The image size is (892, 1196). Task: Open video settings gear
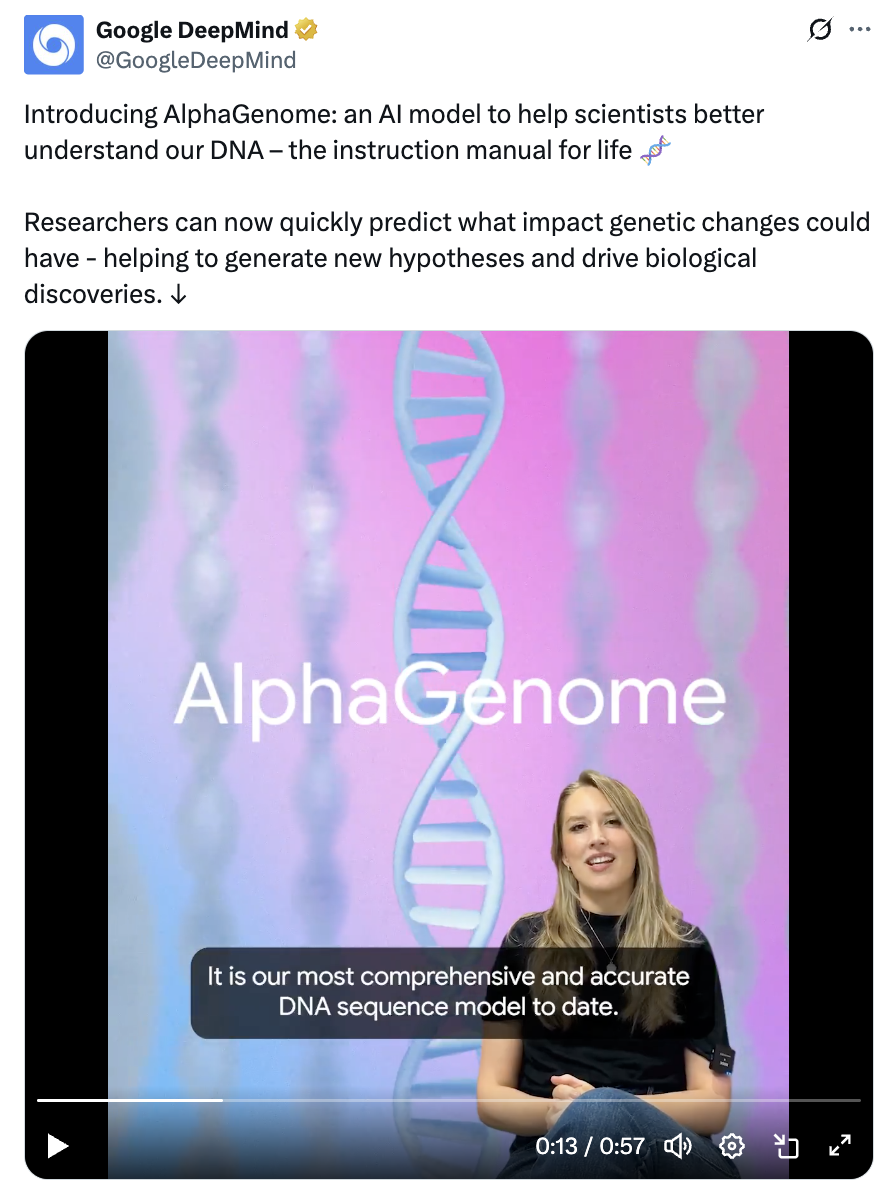[731, 1146]
